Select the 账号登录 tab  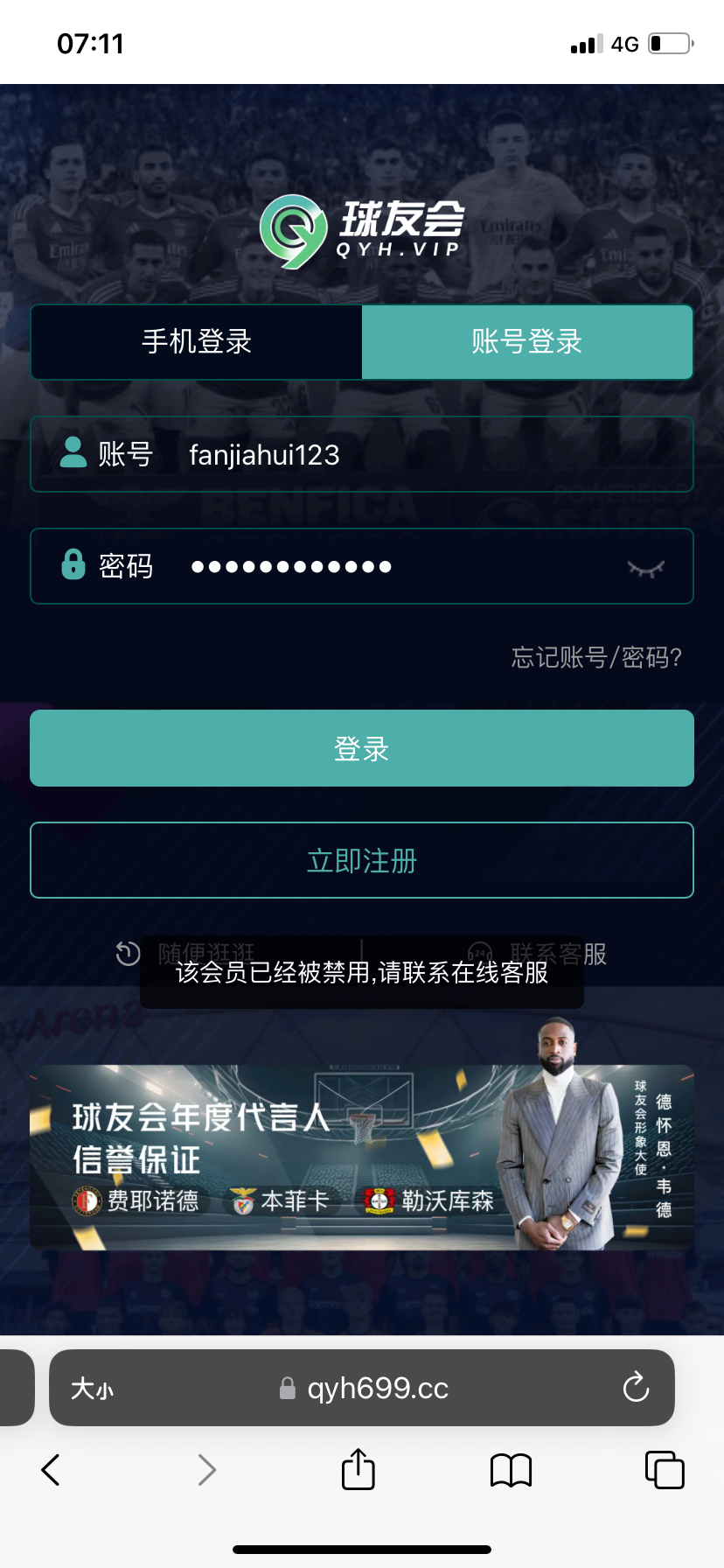pyautogui.click(x=526, y=342)
